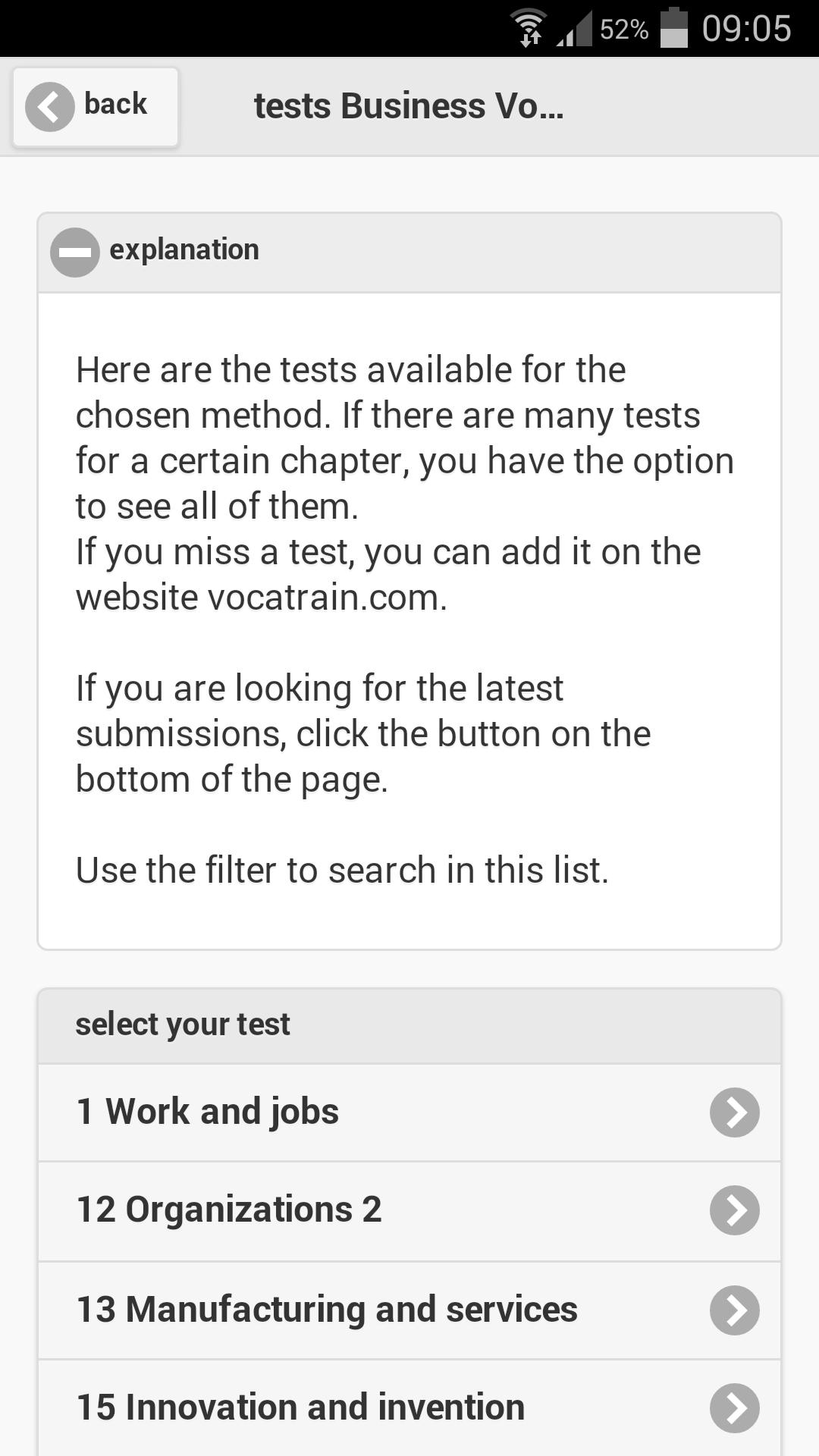
Task: Toggle open the Innovation and invention test
Action: pyautogui.click(x=733, y=1407)
